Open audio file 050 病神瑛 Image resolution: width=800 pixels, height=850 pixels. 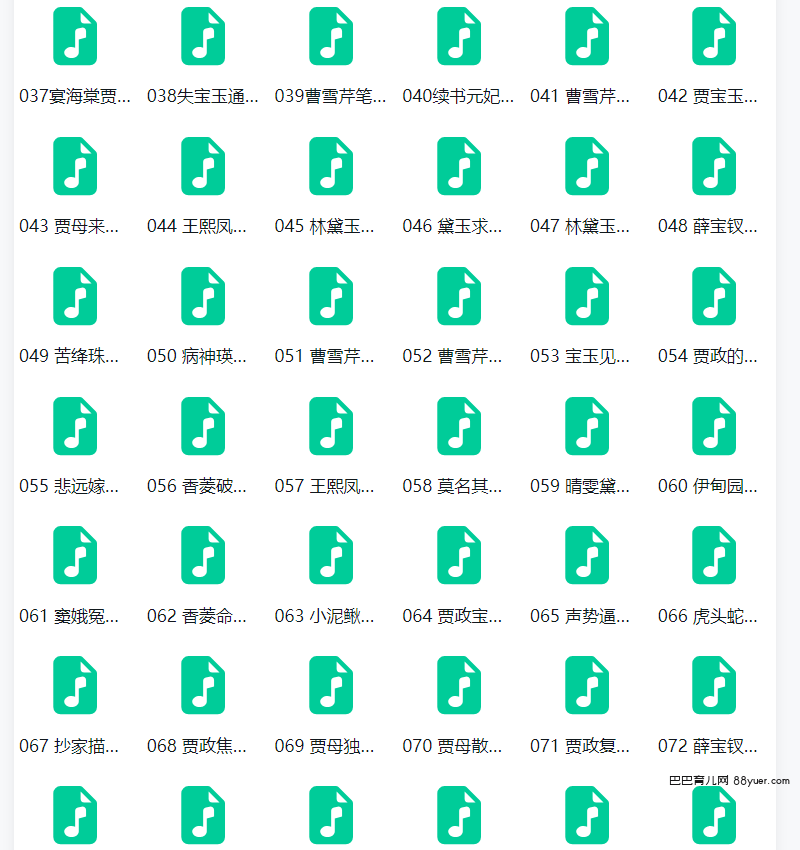point(203,296)
